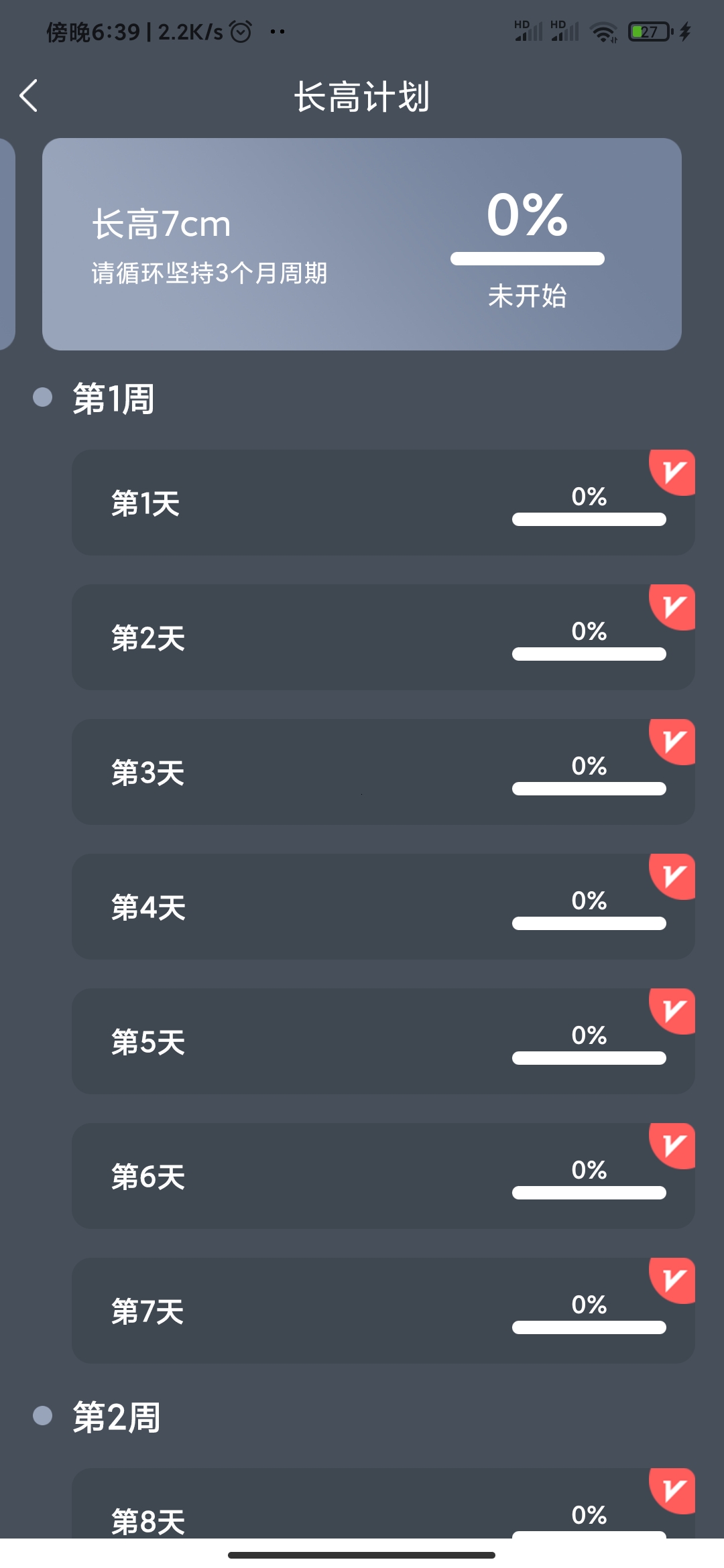
Task: Select 第2天 in week one
Action: 382,637
